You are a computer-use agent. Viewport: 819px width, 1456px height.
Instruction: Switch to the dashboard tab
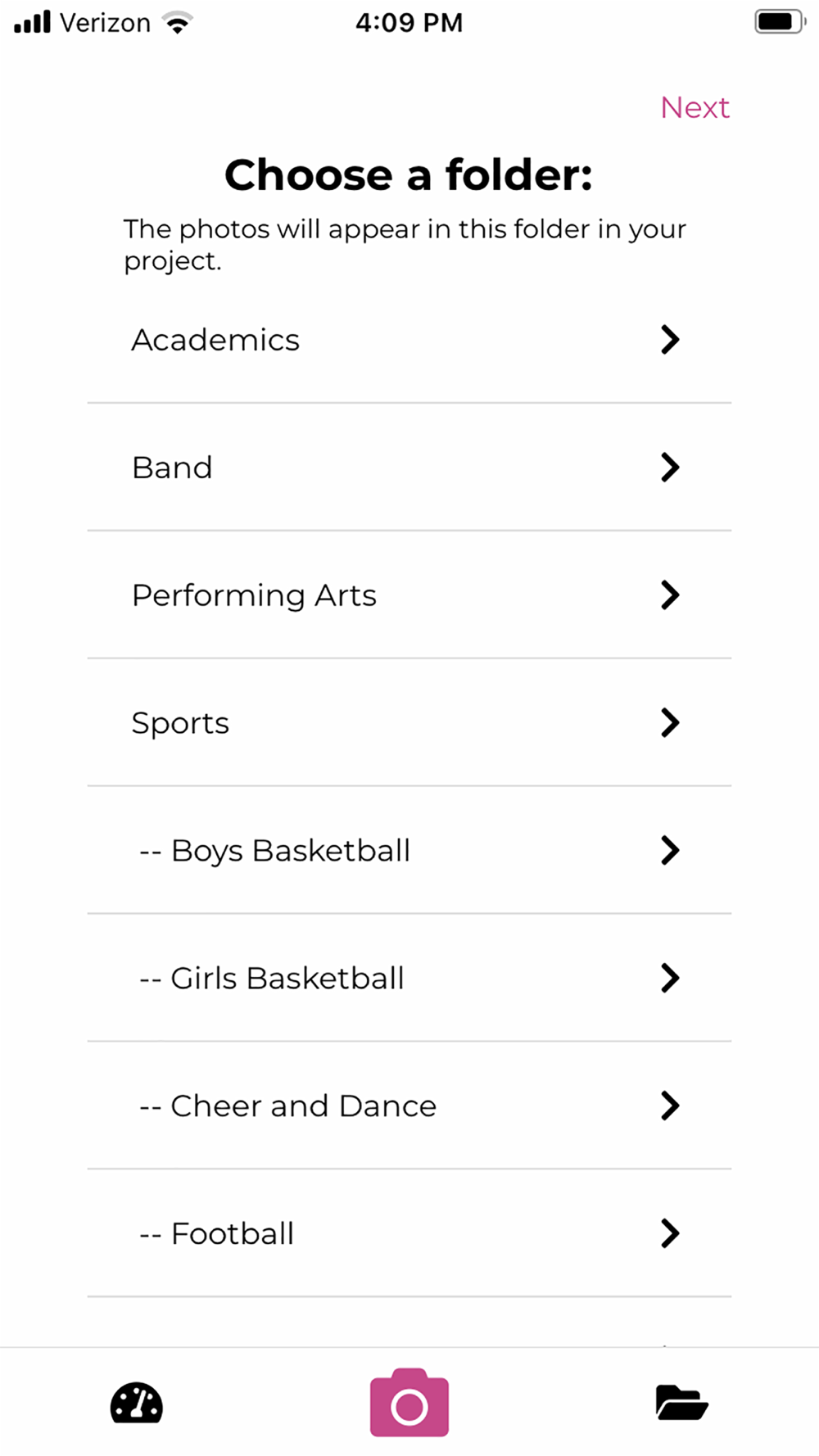click(x=137, y=1403)
